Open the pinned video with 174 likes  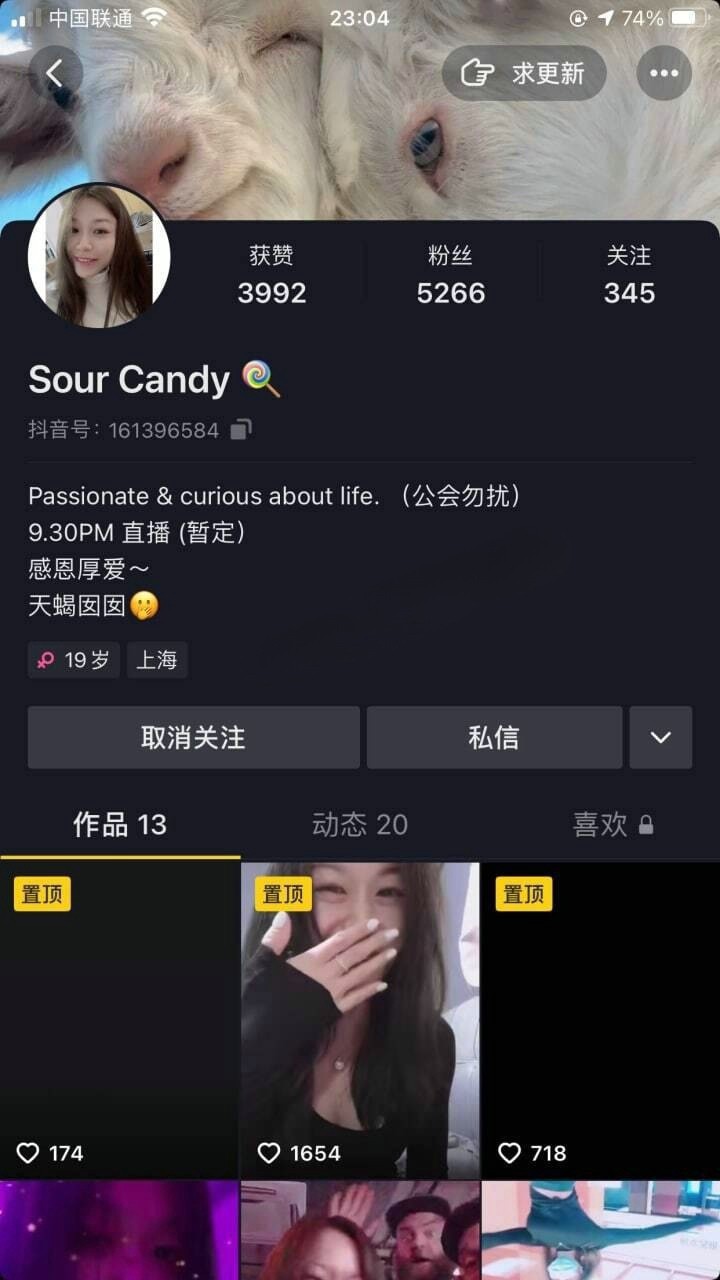coord(120,1020)
